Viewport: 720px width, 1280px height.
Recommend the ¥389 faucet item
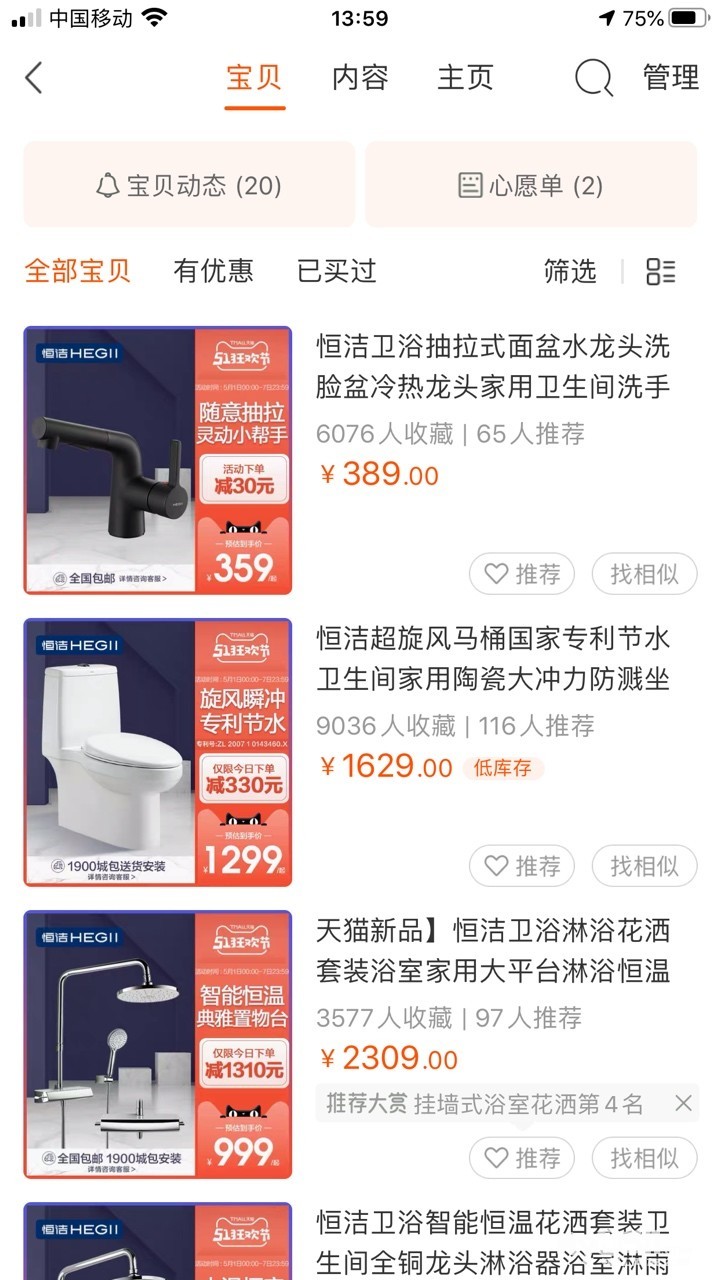(x=522, y=574)
